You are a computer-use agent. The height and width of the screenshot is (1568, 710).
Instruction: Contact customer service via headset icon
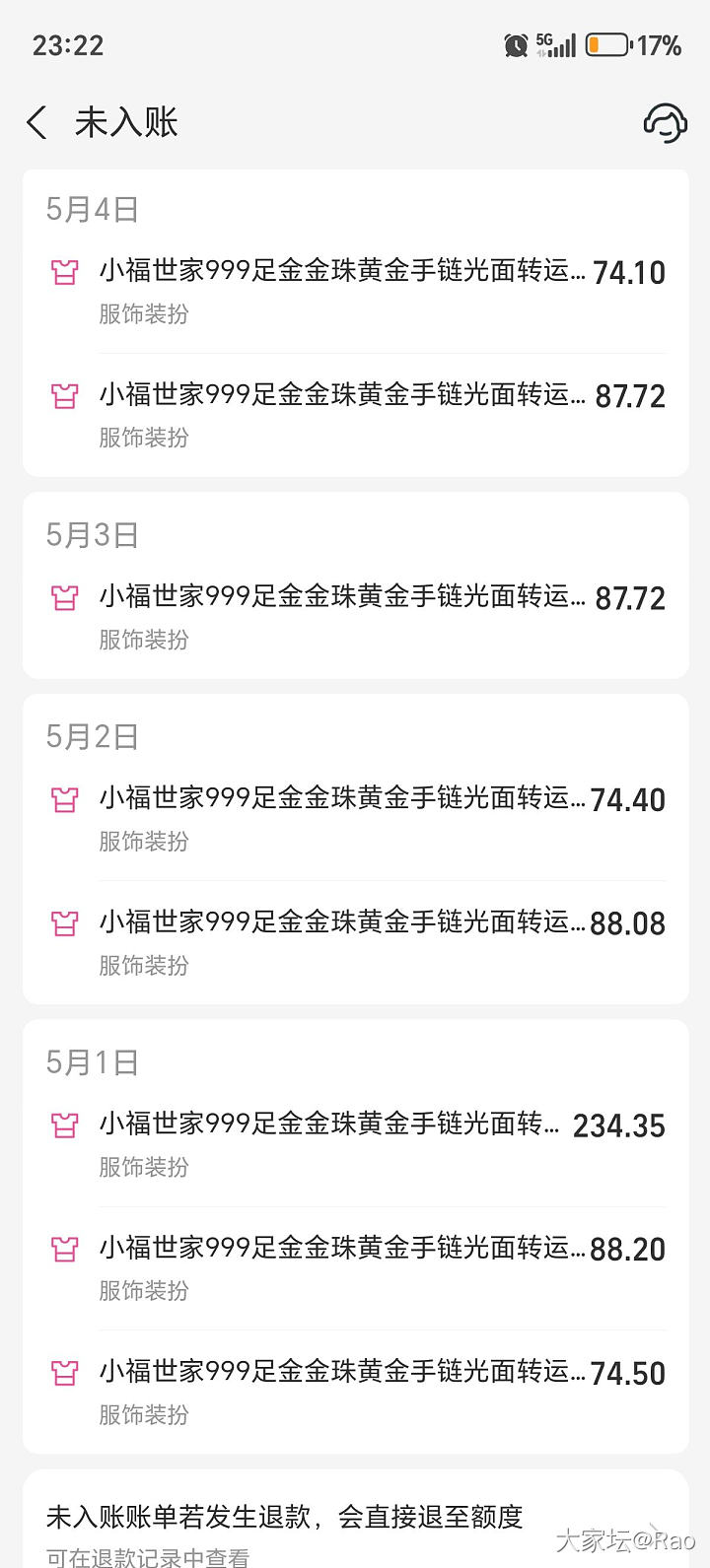point(665,123)
